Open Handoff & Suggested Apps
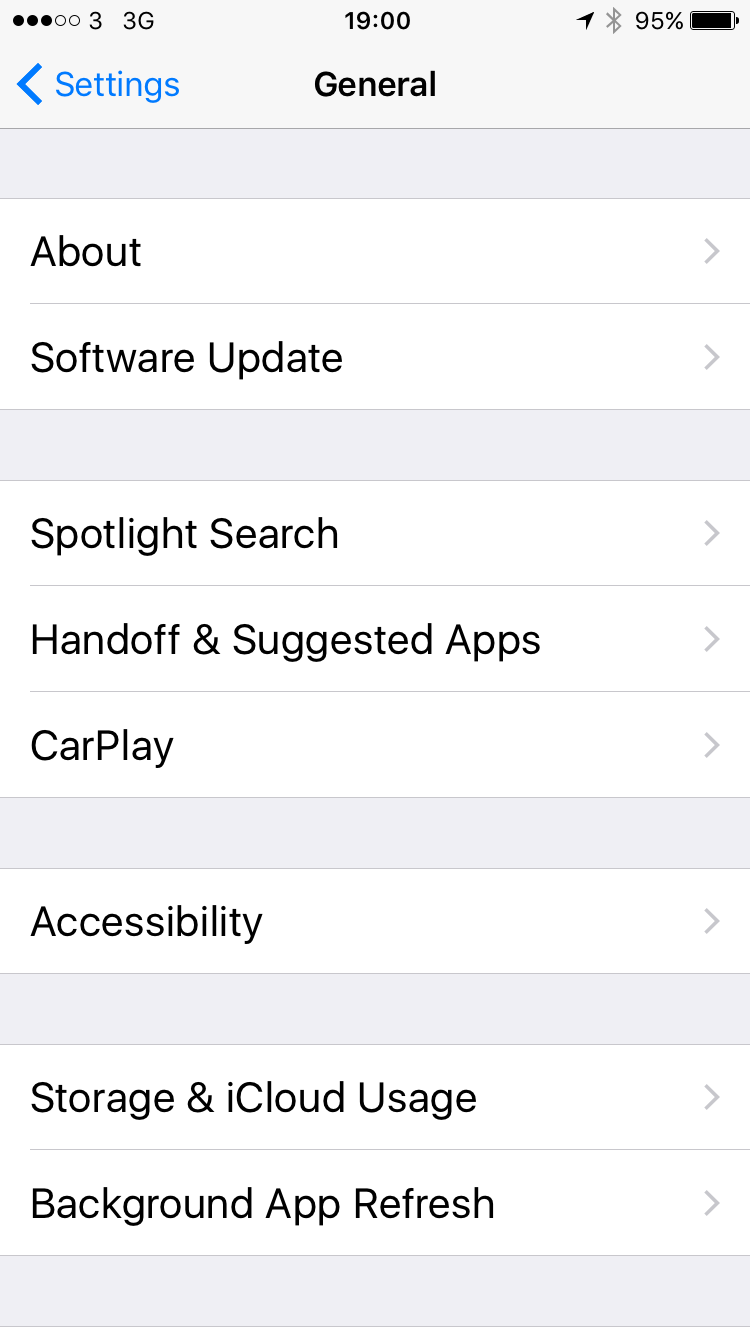The image size is (750, 1334). point(375,639)
